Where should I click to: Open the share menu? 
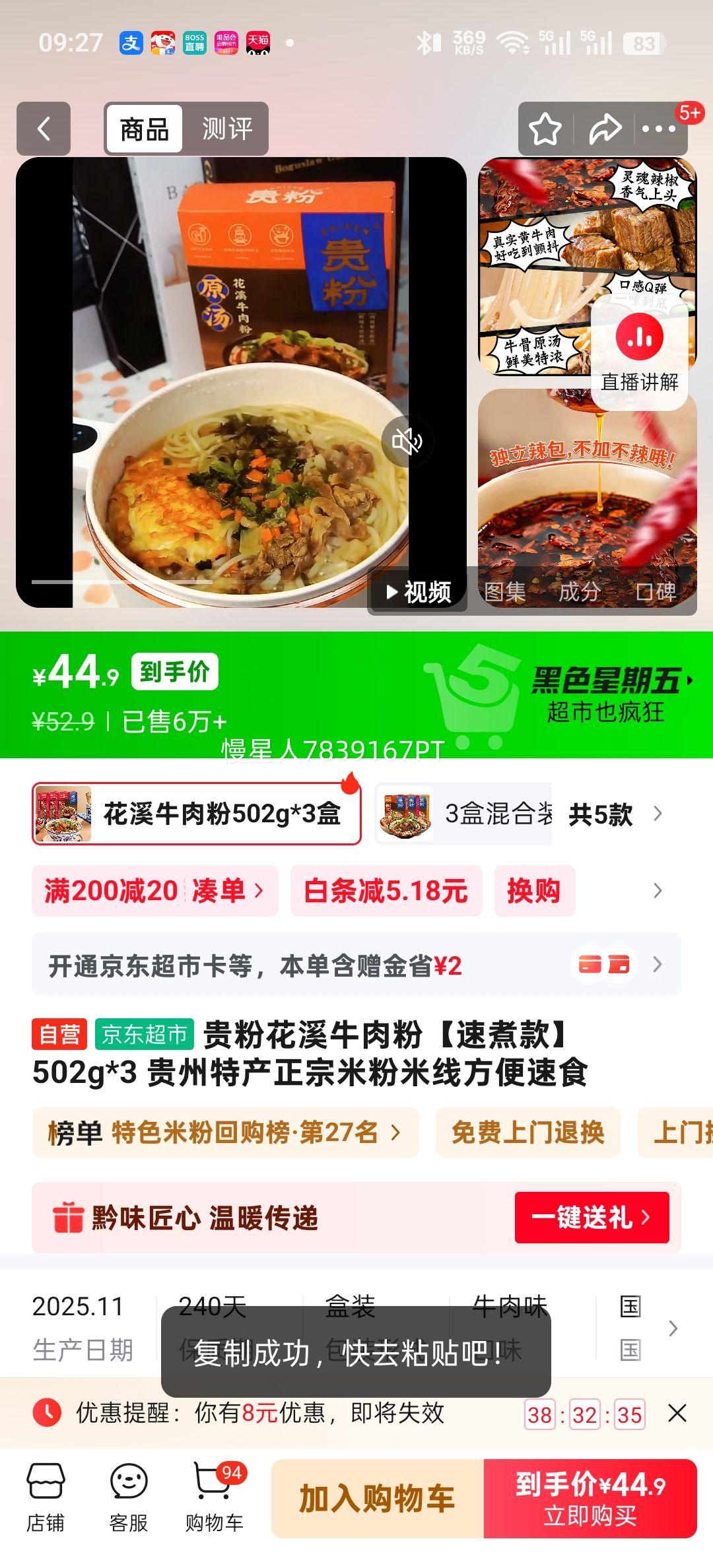tap(605, 128)
